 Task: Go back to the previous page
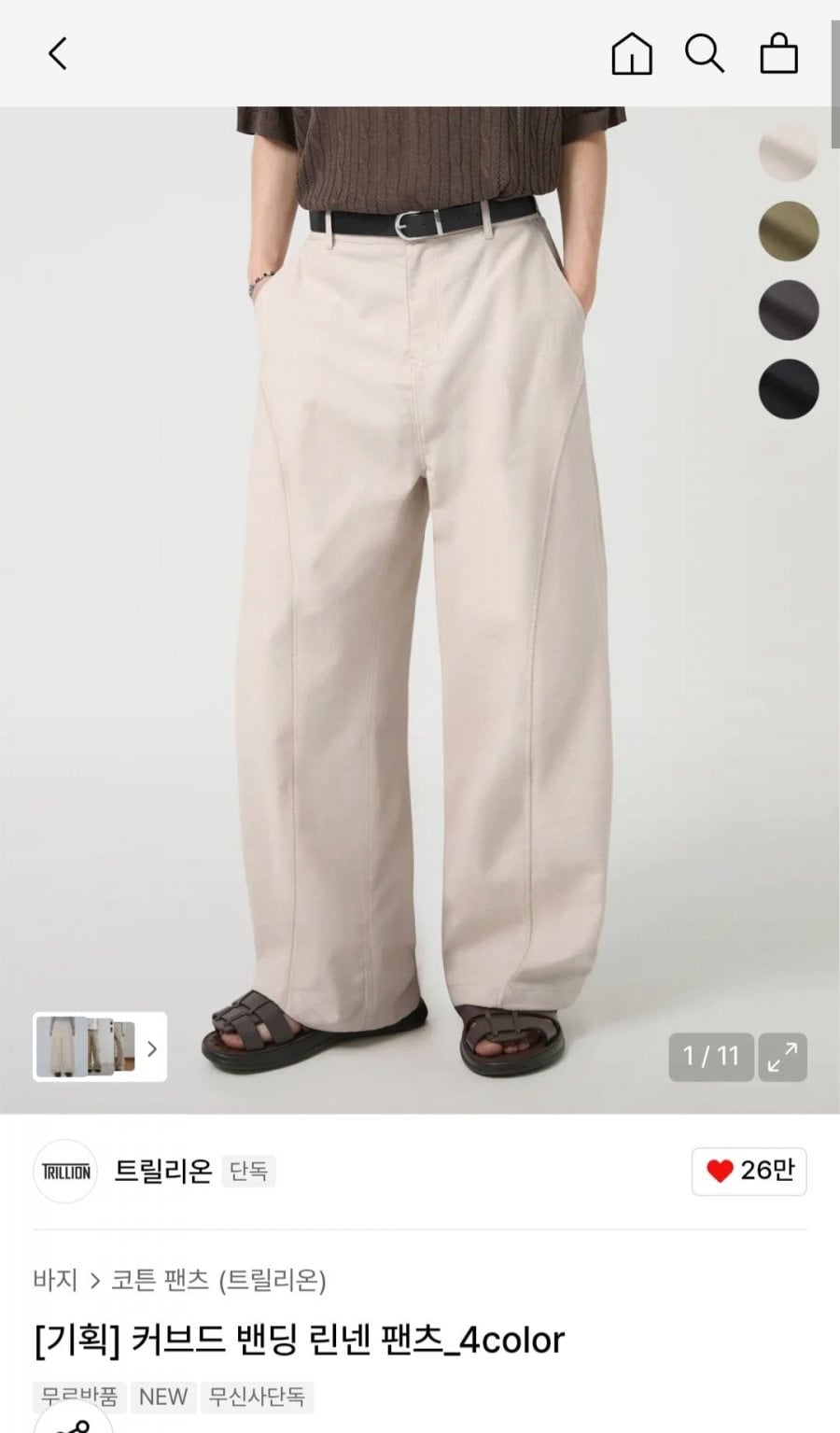coord(58,53)
